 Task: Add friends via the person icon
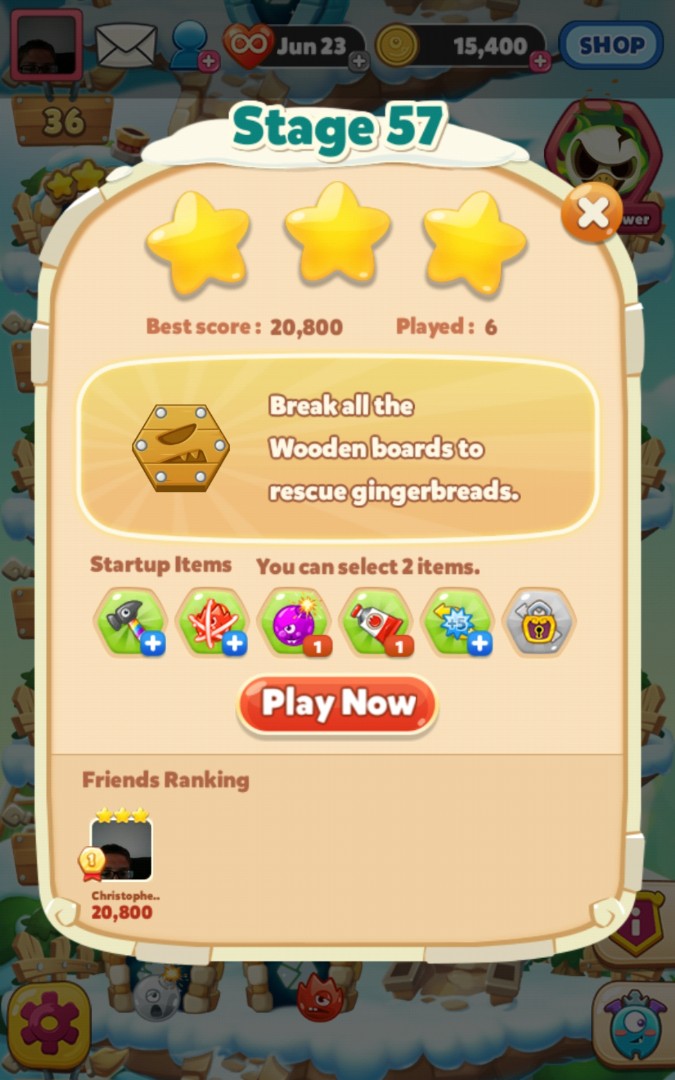(192, 46)
